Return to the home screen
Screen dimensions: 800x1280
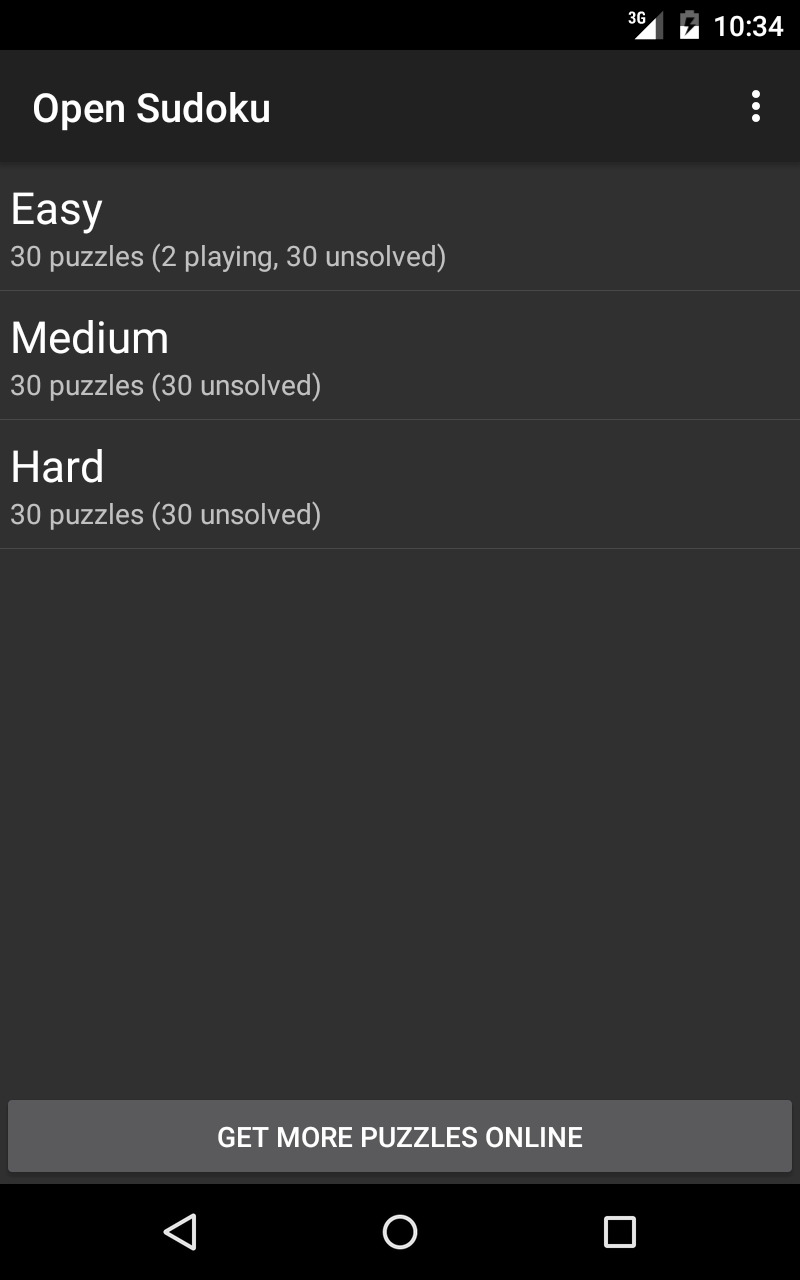click(400, 1231)
